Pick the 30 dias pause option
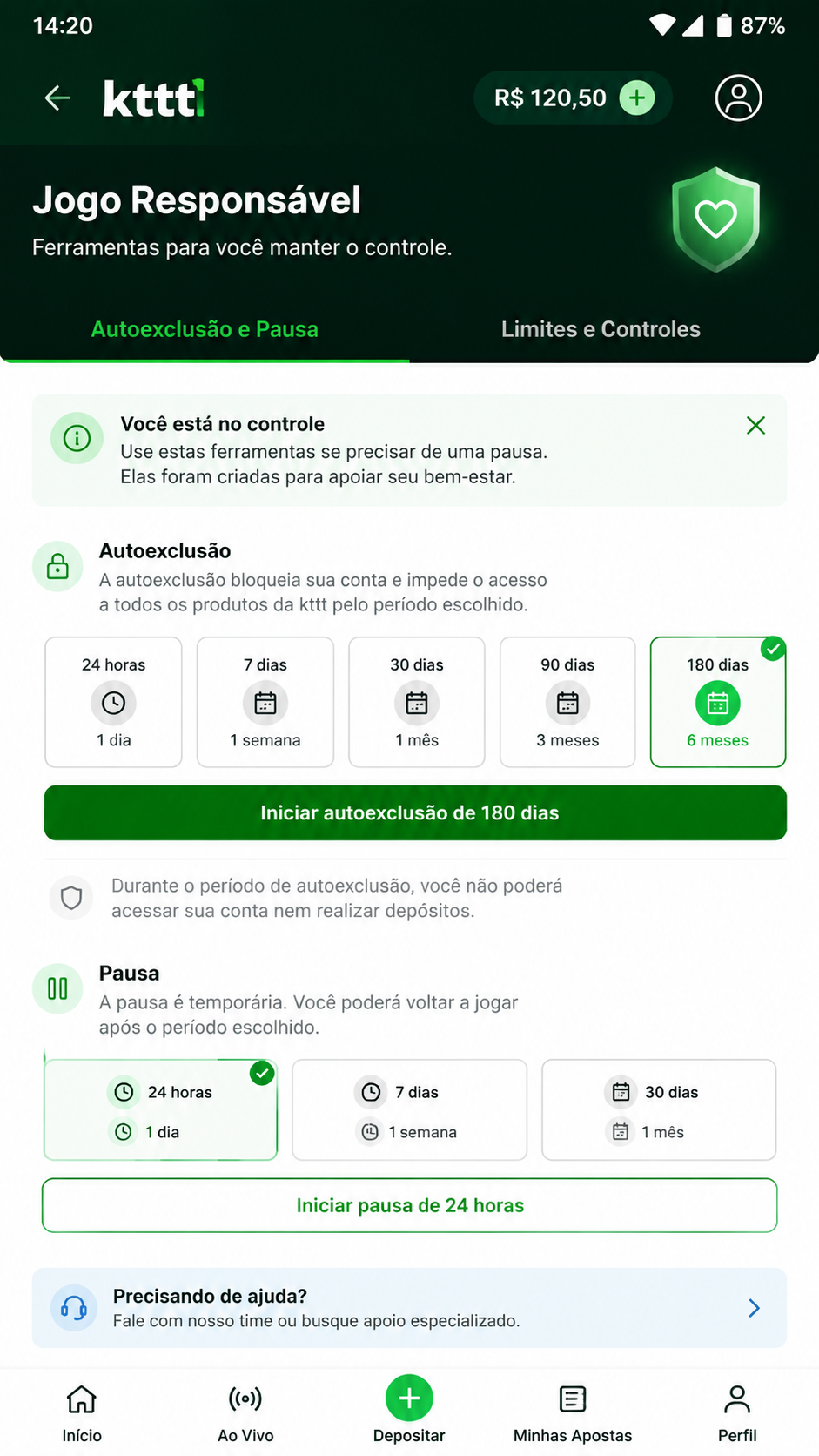Image resolution: width=819 pixels, height=1456 pixels. click(x=659, y=1110)
